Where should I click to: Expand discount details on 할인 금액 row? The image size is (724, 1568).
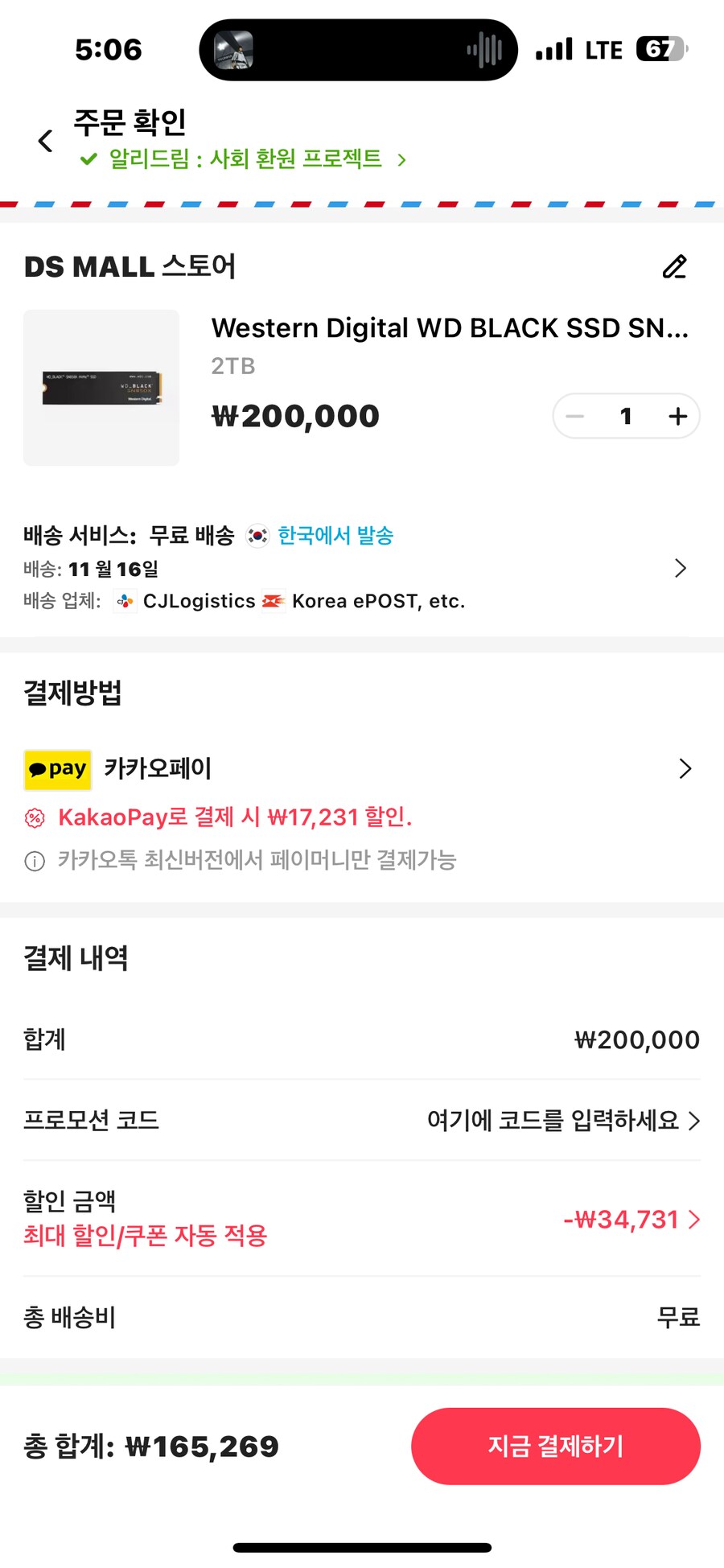[693, 1220]
